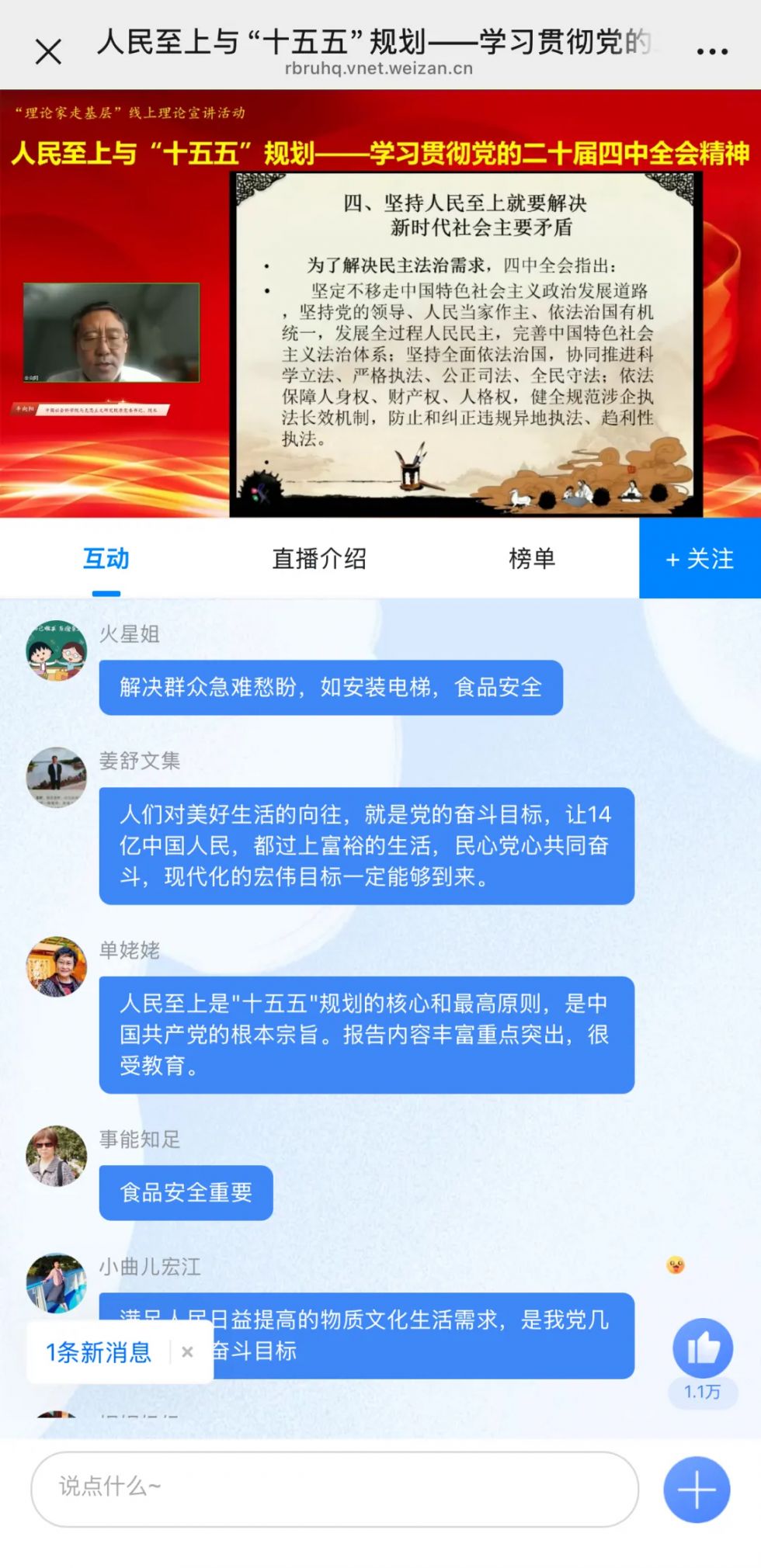Viewport: 761px width, 1568px height.
Task: Tap the live stream video player
Action: (x=380, y=326)
